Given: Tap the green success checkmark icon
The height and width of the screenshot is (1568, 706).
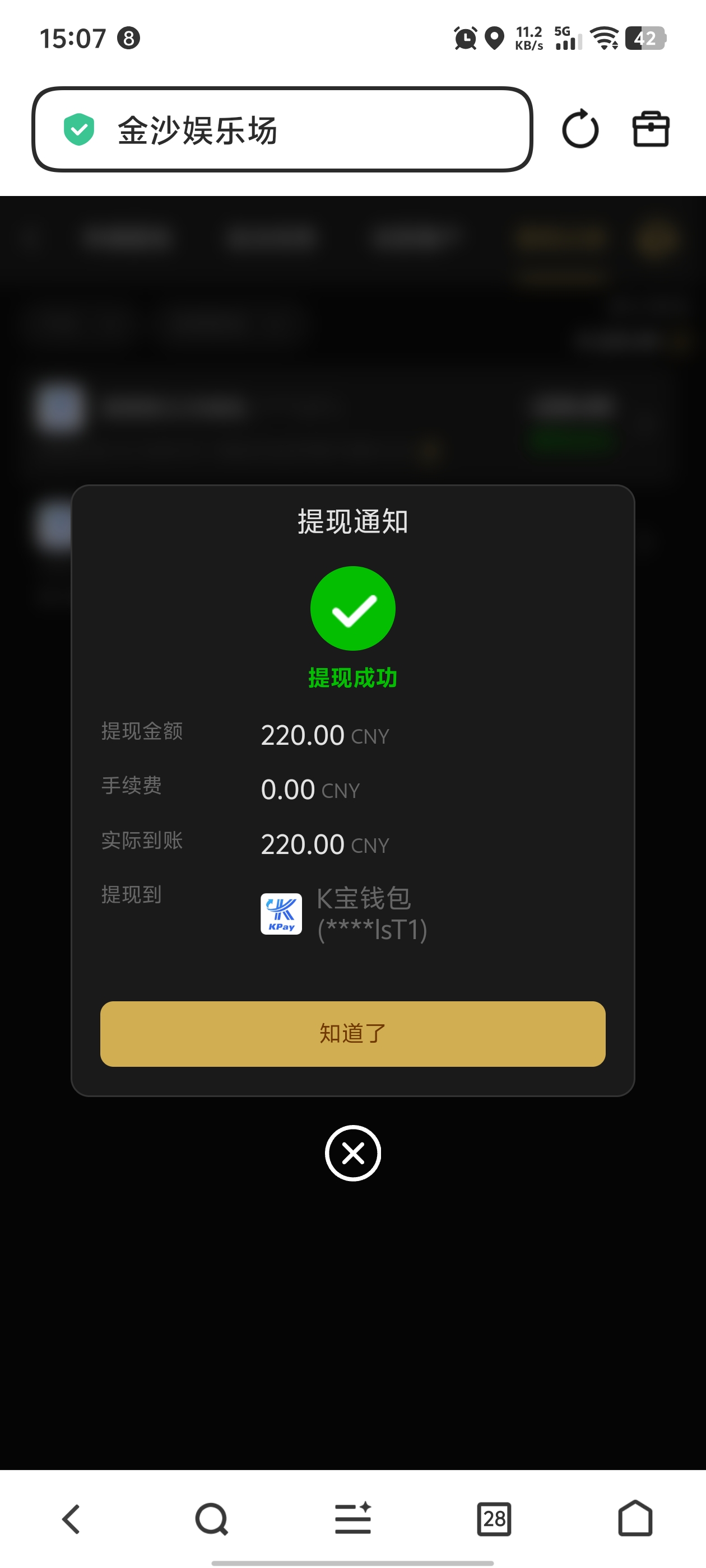Looking at the screenshot, I should (354, 608).
